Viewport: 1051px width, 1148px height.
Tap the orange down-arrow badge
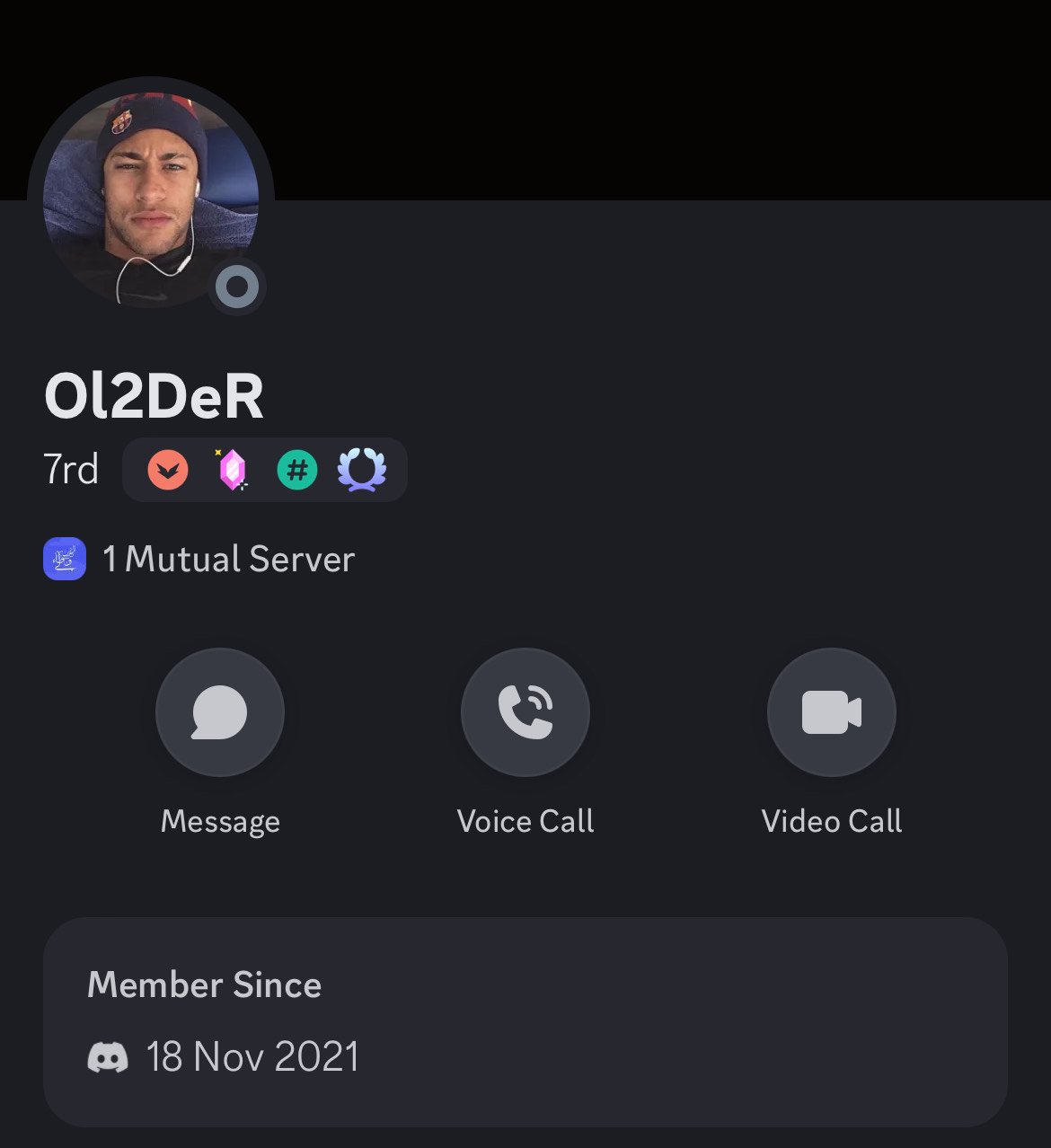pyautogui.click(x=168, y=470)
